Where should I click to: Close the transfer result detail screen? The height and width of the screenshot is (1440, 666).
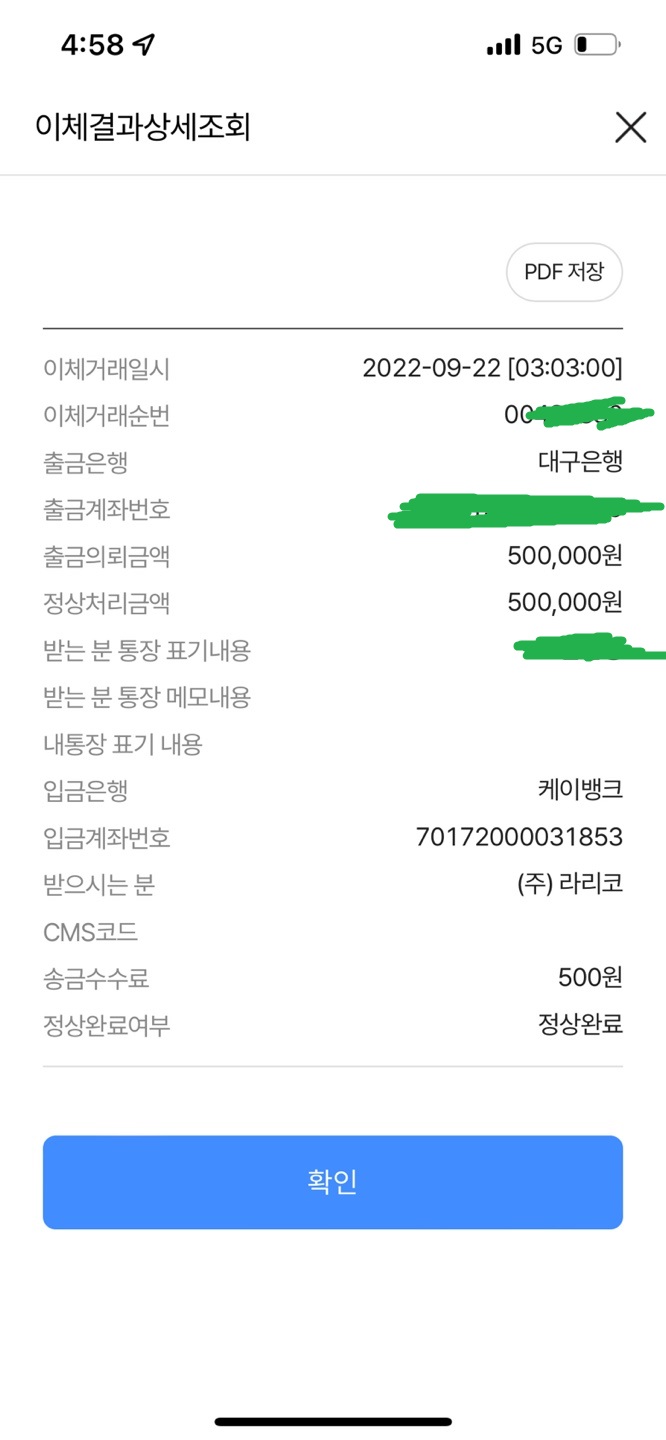630,128
